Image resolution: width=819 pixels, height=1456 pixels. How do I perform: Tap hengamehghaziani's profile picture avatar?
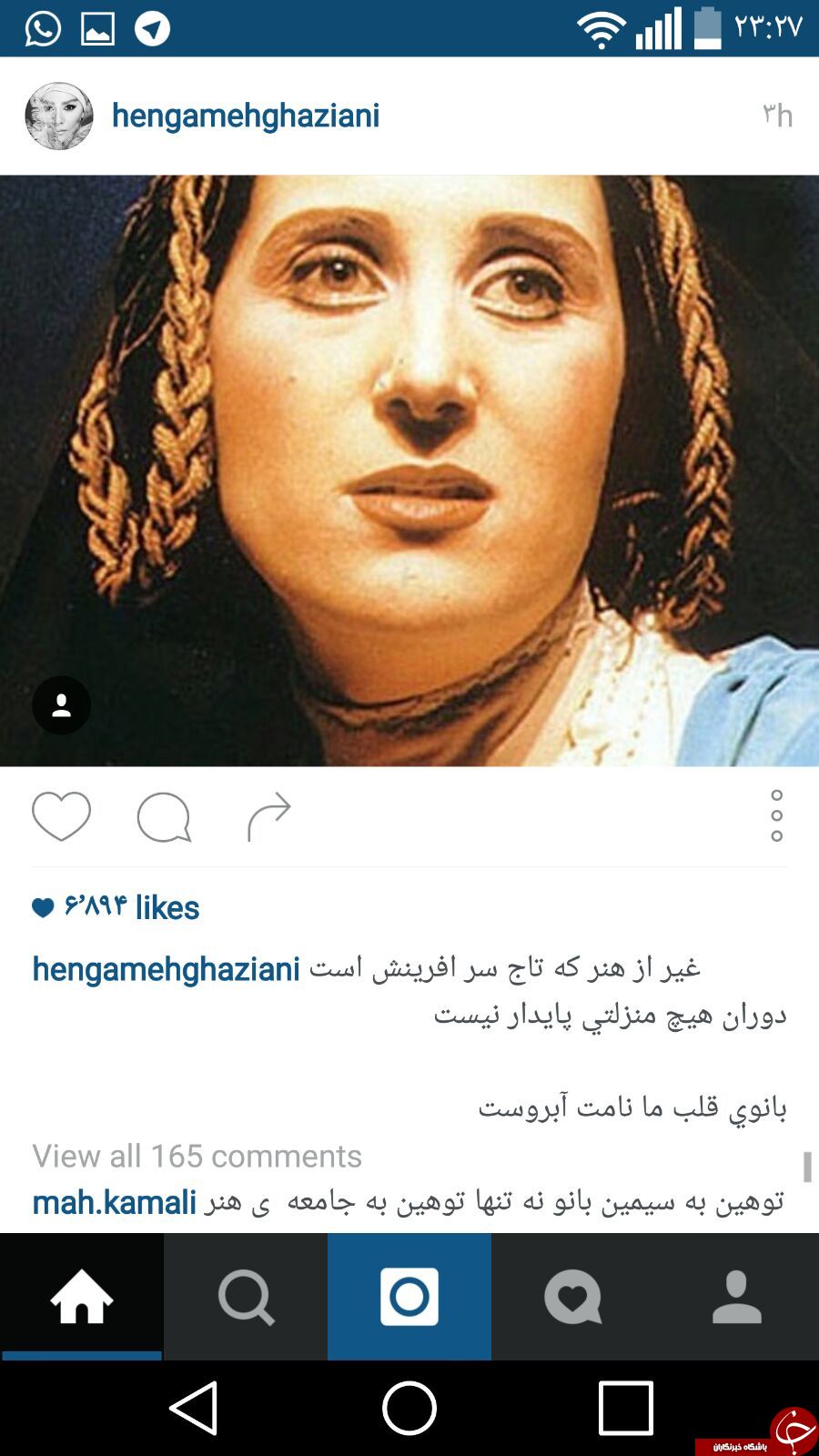click(x=59, y=116)
